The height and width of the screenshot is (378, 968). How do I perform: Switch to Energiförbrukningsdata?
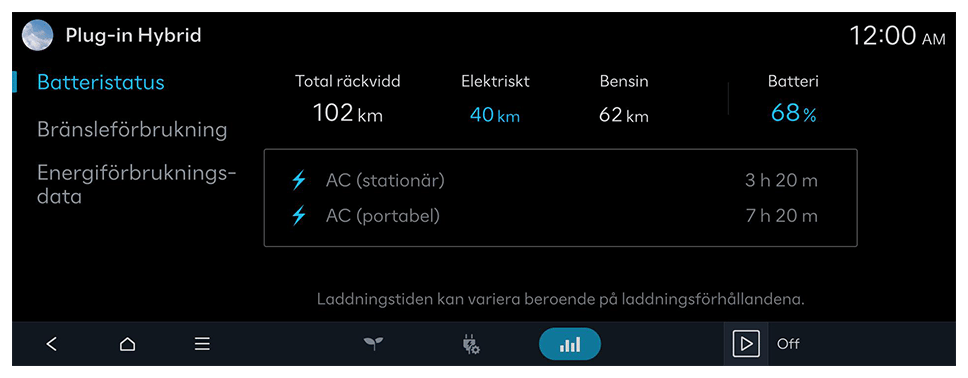[137, 184]
